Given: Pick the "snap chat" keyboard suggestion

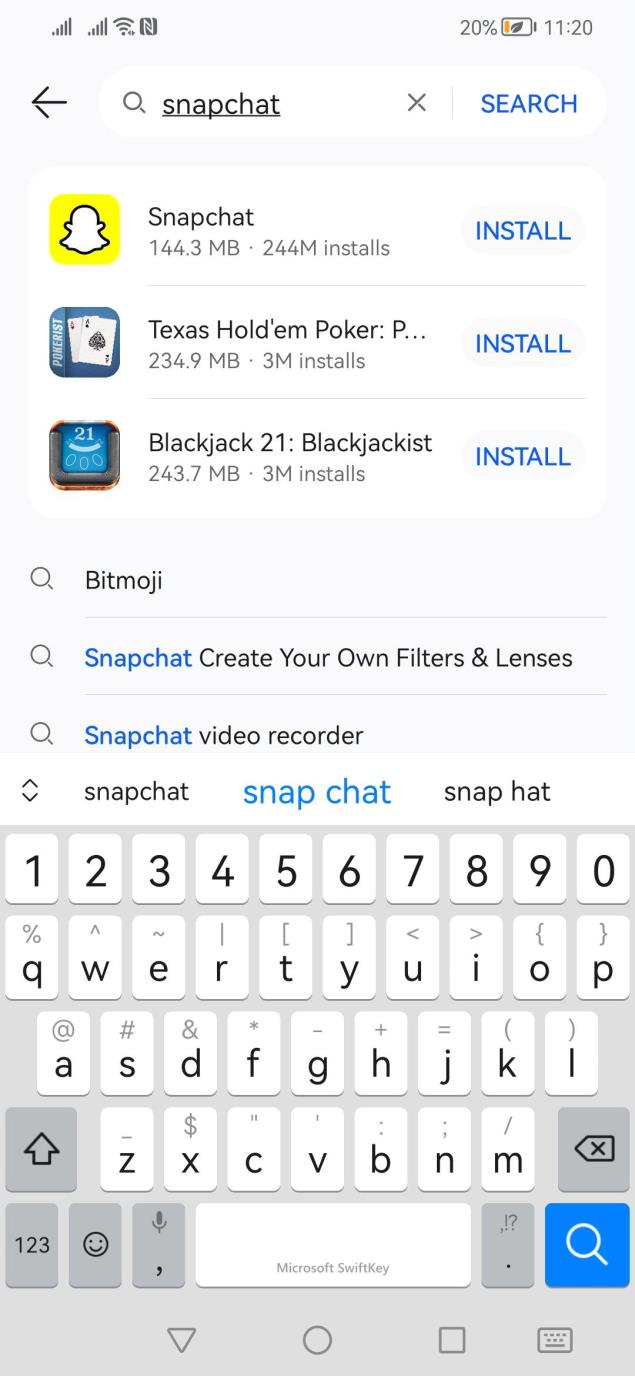Looking at the screenshot, I should point(317,792).
